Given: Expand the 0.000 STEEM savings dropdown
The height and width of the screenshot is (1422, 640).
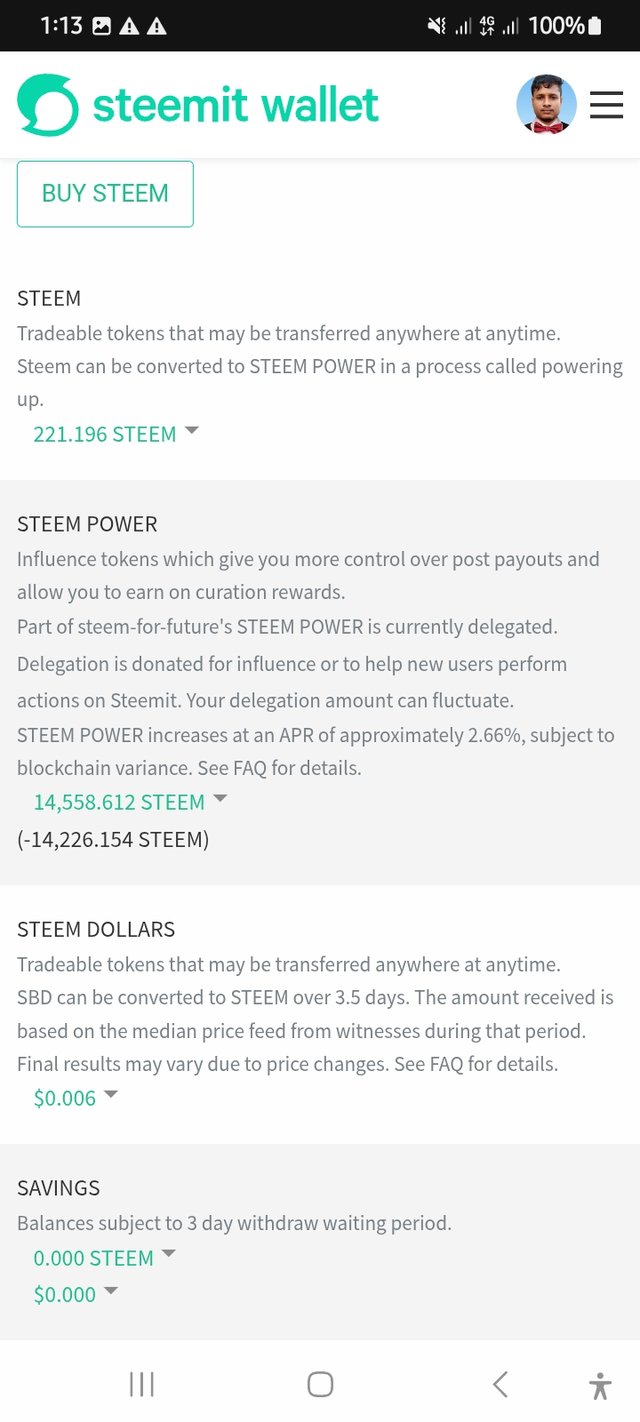Looking at the screenshot, I should point(104,1258).
